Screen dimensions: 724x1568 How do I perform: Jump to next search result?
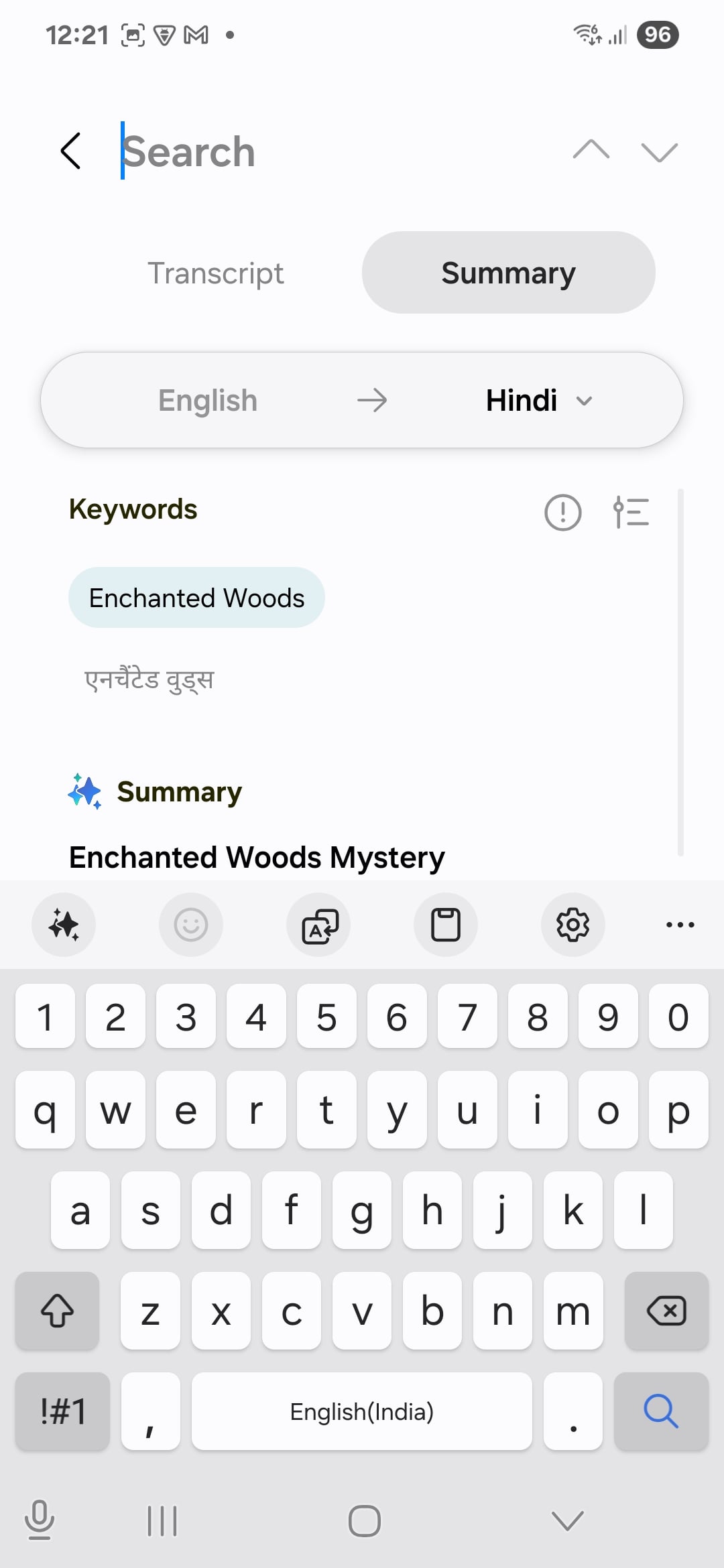(x=659, y=152)
